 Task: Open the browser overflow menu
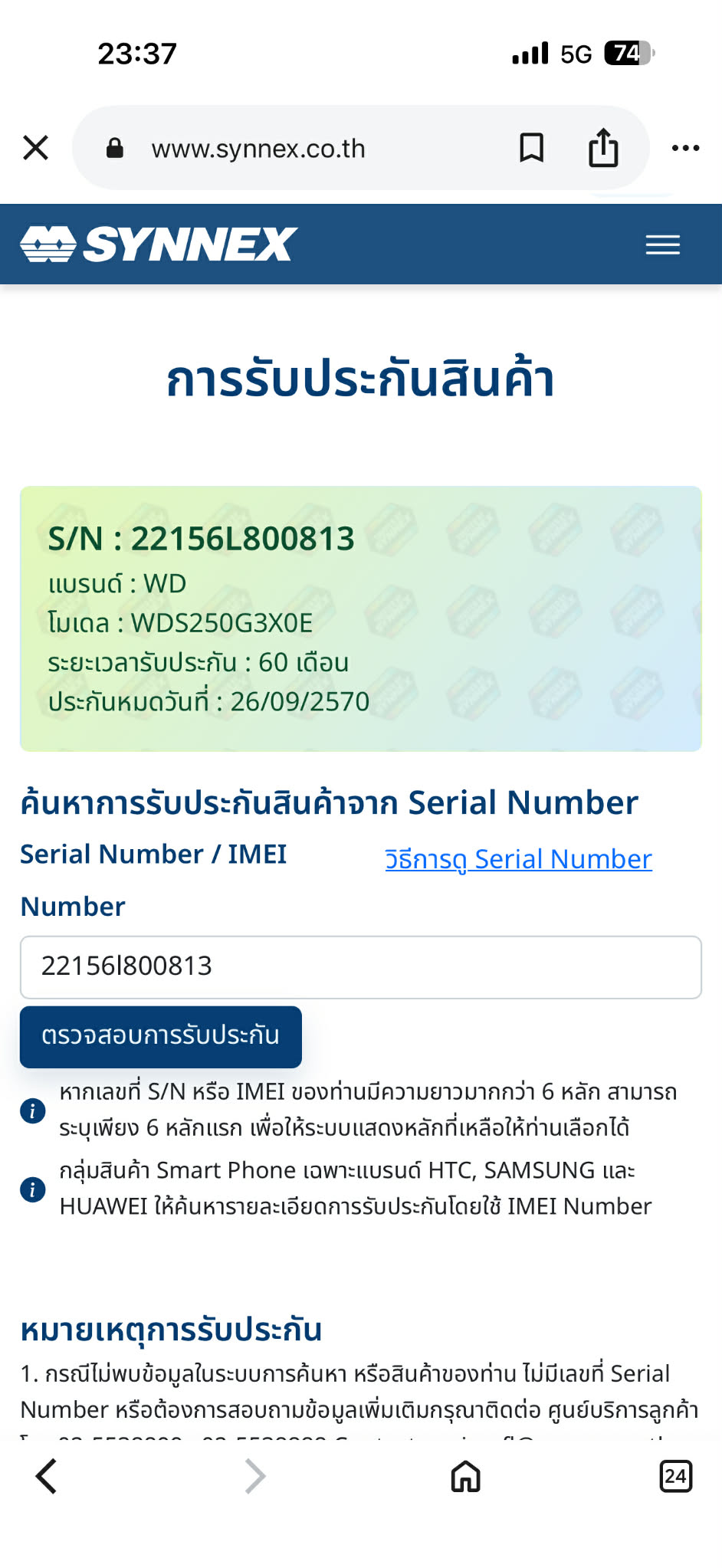coord(685,148)
